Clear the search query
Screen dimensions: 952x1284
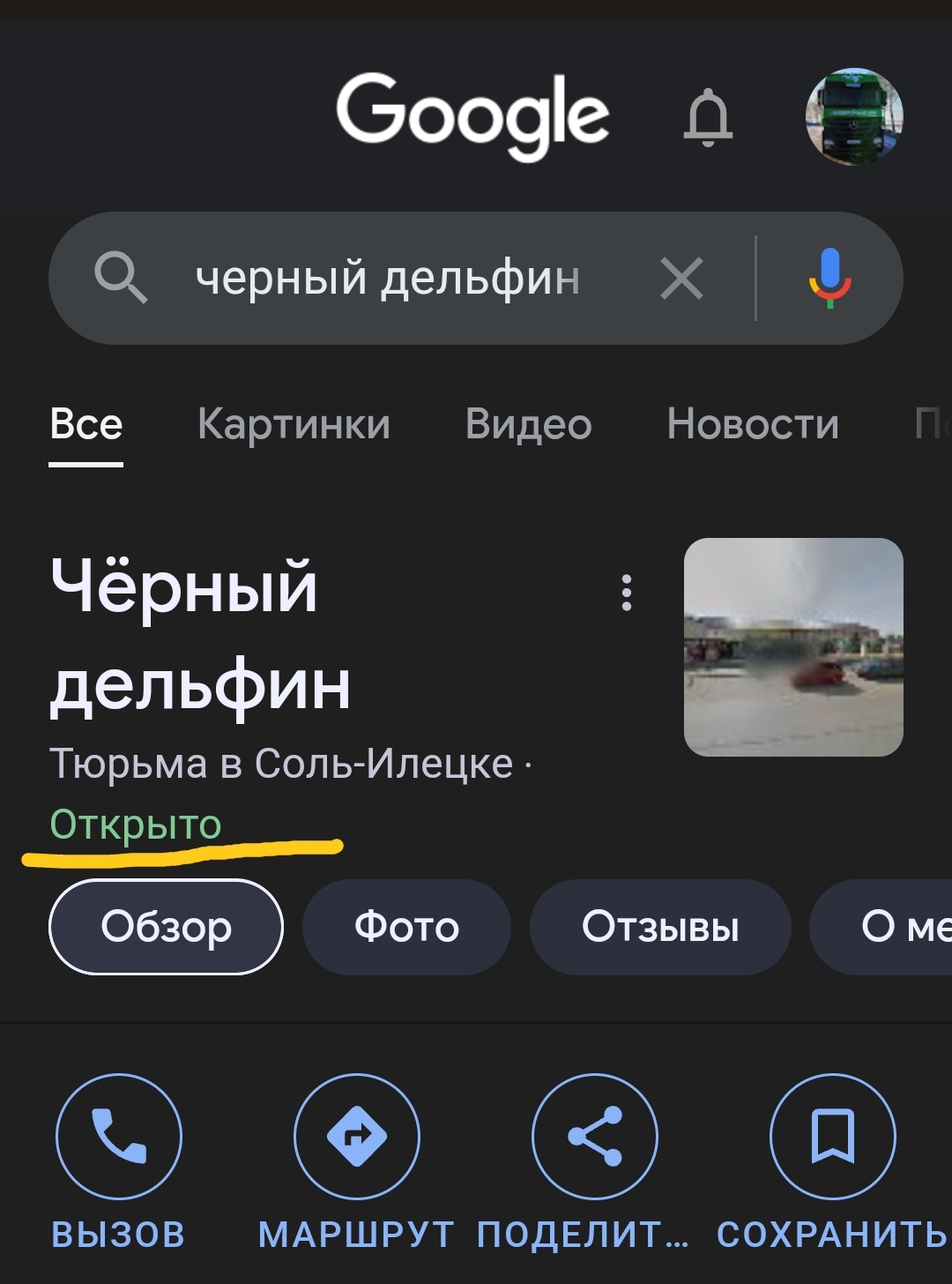(x=681, y=279)
